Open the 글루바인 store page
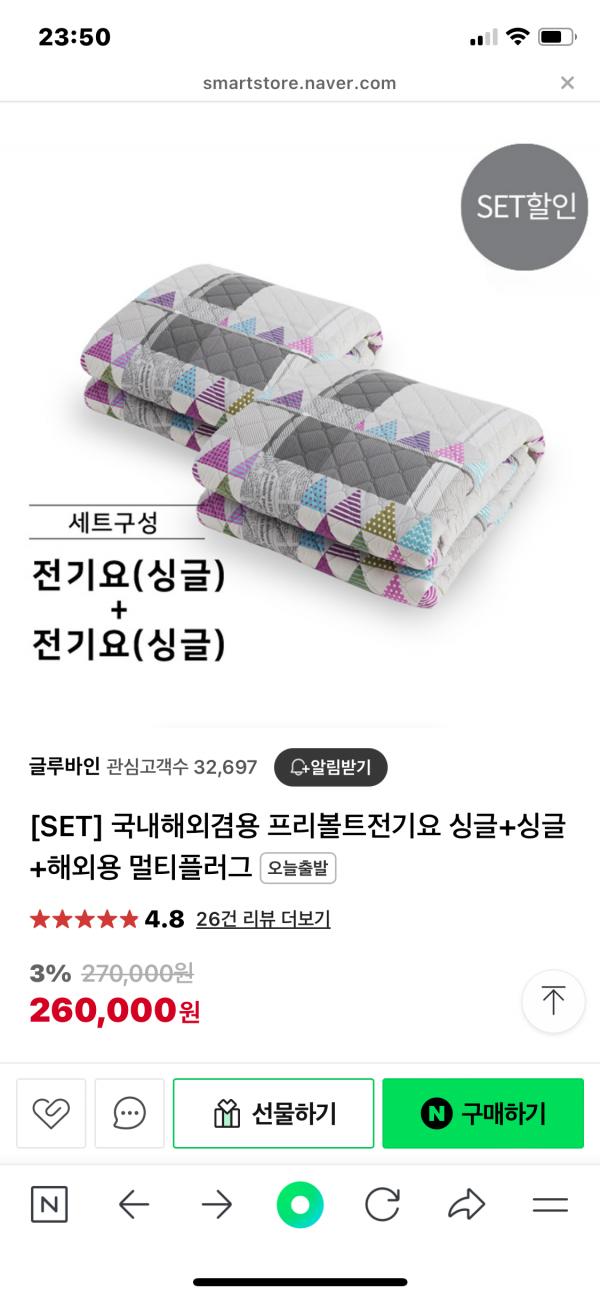 tap(65, 767)
